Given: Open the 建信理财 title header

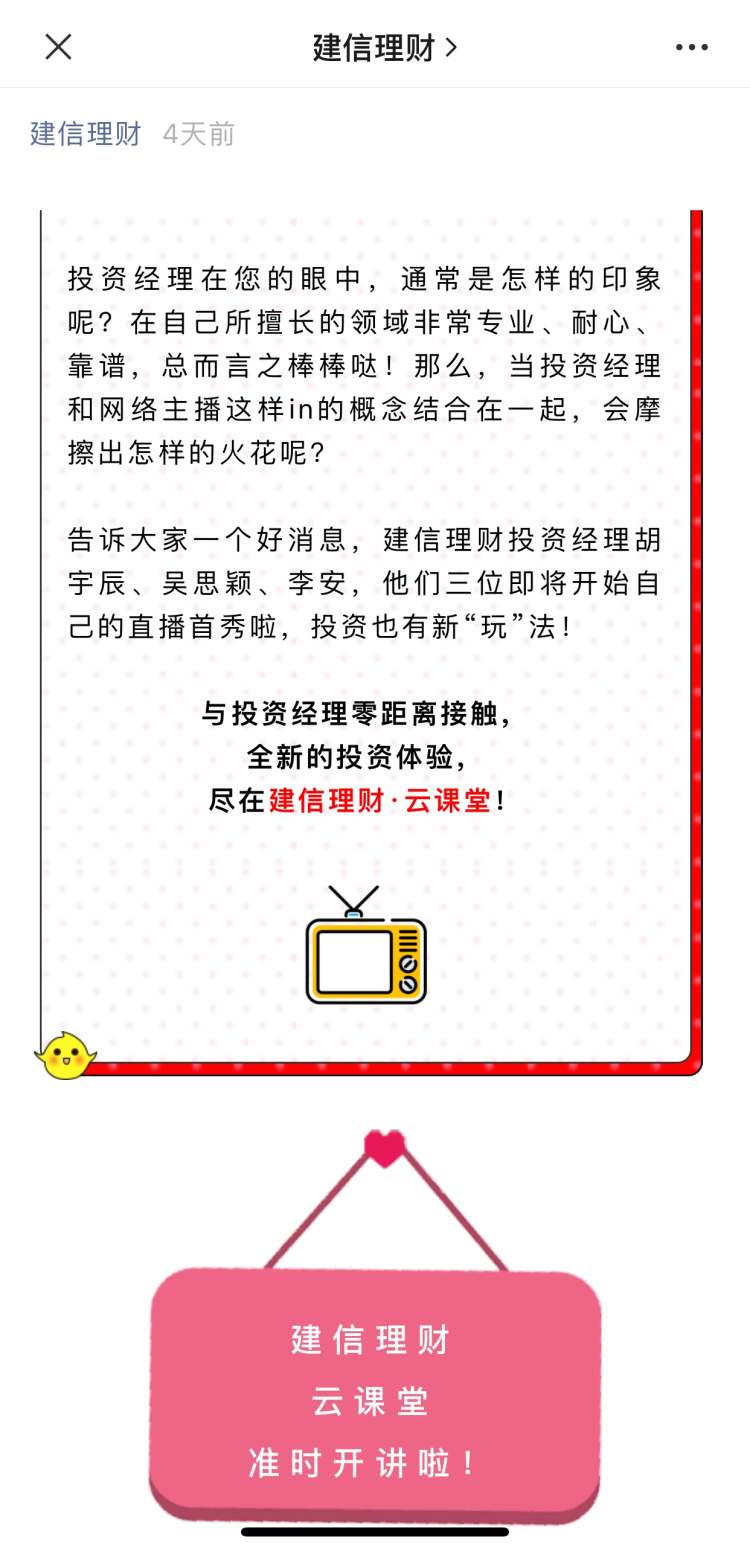Looking at the screenshot, I should [x=384, y=47].
